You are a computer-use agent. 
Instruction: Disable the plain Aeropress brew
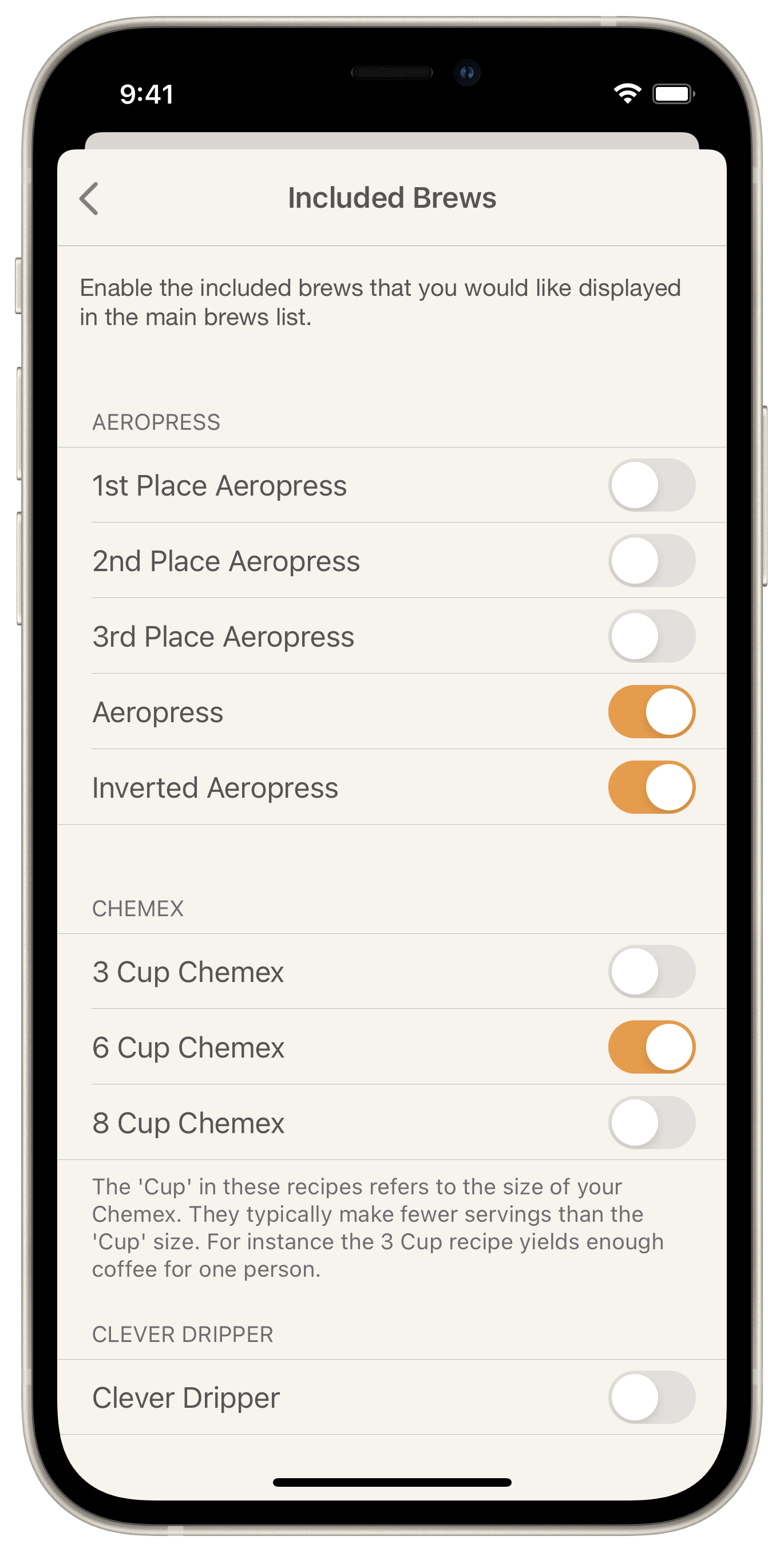[651, 711]
